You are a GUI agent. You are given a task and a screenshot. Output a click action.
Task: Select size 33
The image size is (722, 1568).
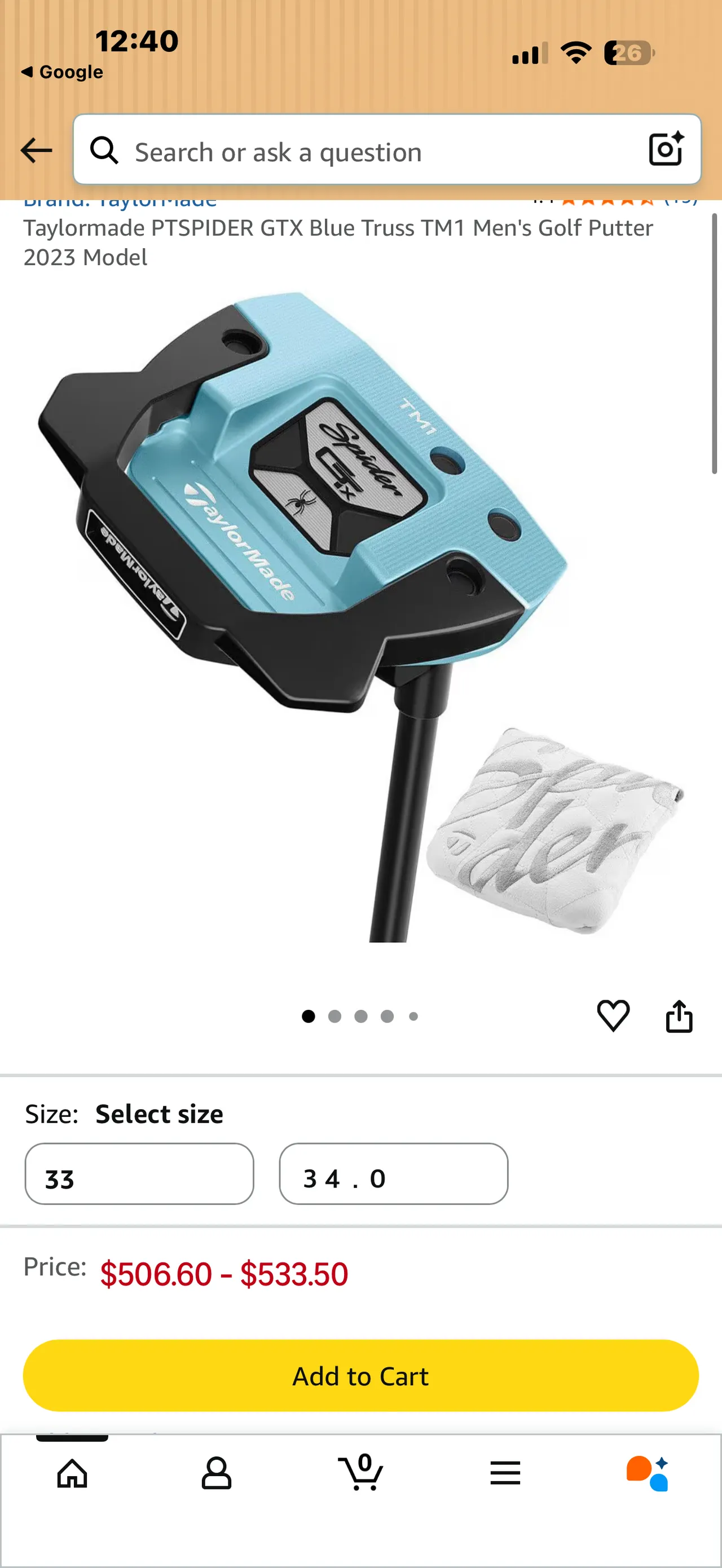coord(139,1174)
